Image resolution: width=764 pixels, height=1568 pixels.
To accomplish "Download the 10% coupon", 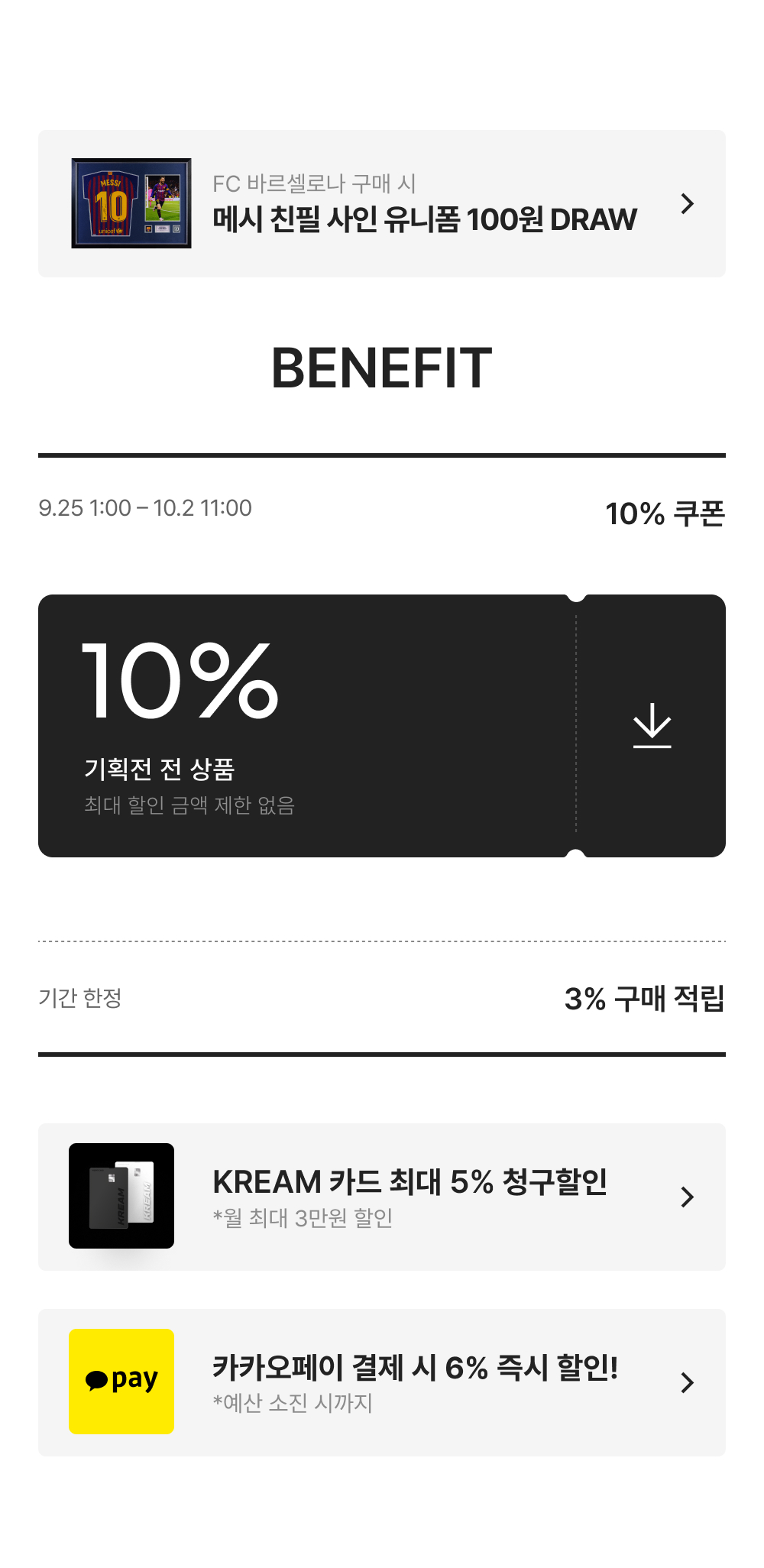I will (x=652, y=726).
